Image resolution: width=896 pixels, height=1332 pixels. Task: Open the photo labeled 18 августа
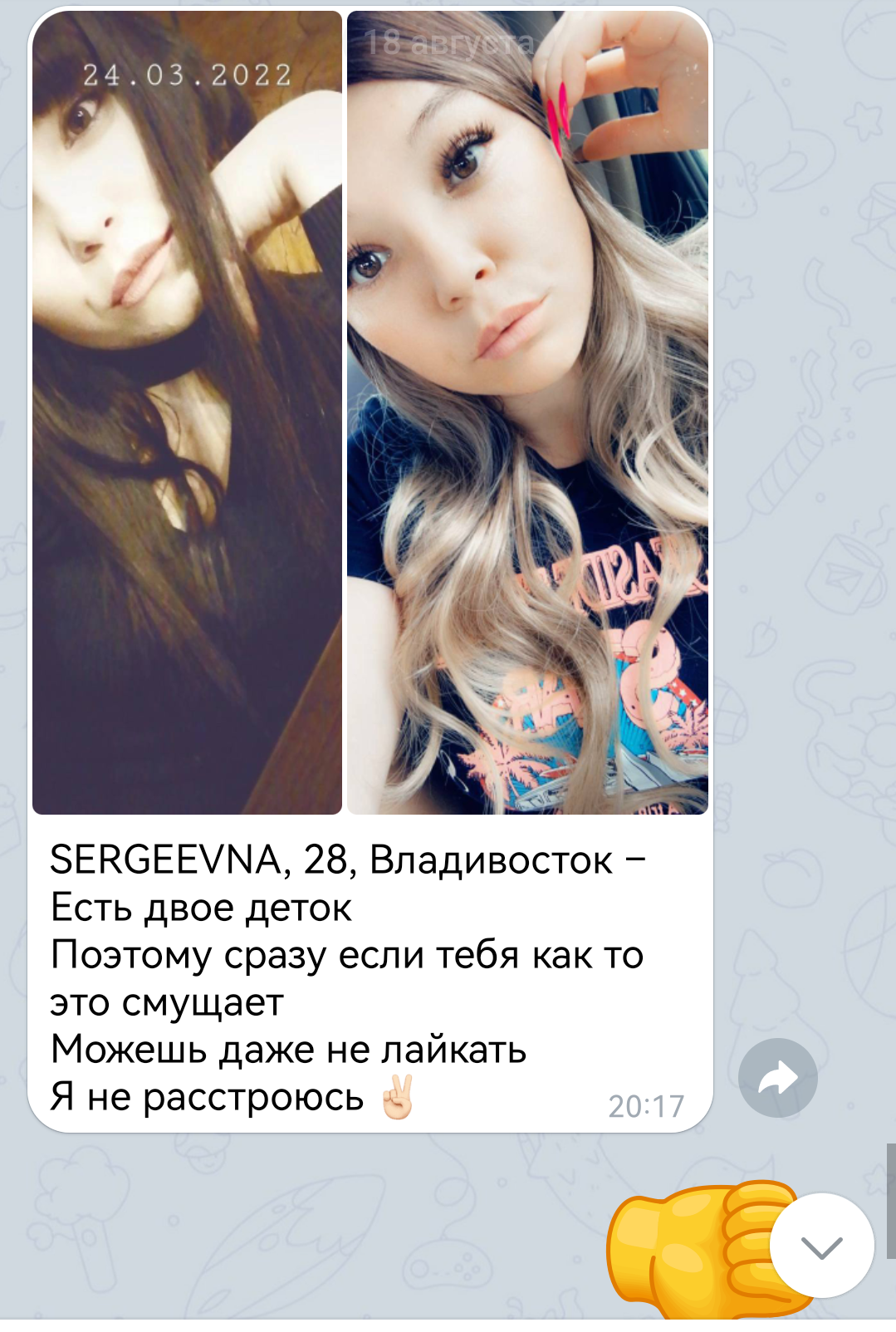click(x=527, y=413)
